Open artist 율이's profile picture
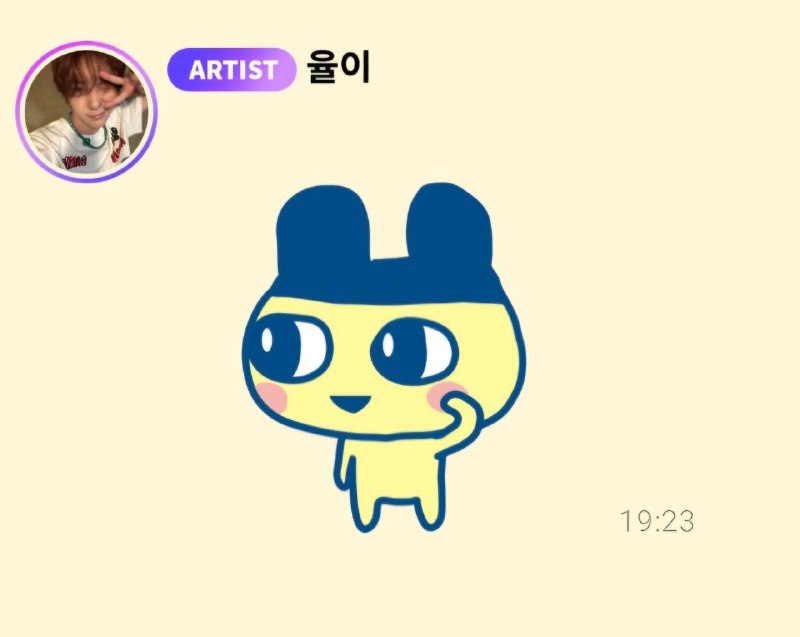This screenshot has height=637, width=800. [x=87, y=113]
